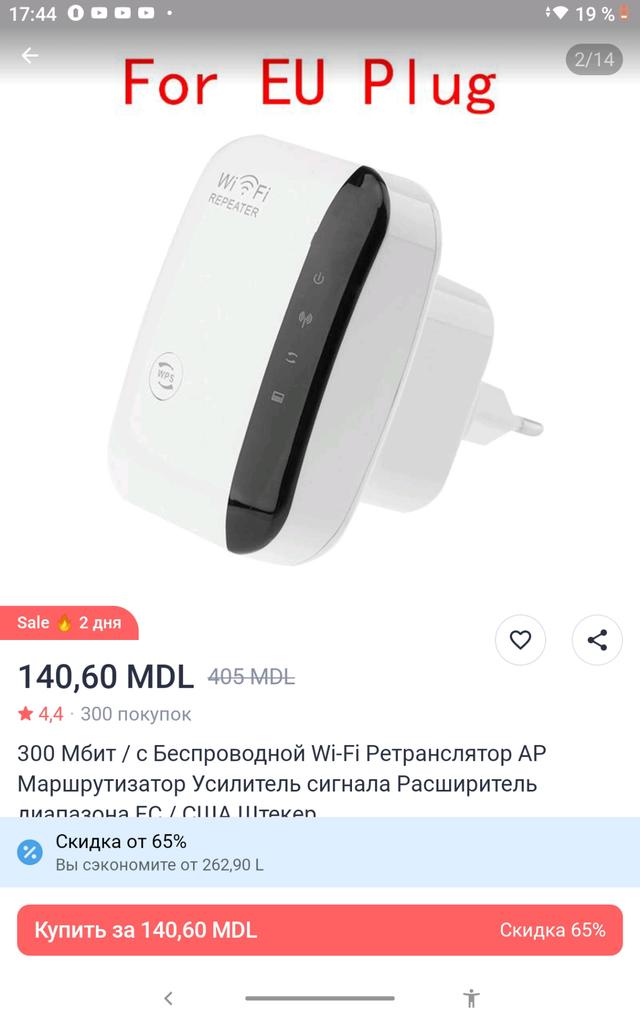
Task: Tap the system back button
Action: tap(168, 997)
